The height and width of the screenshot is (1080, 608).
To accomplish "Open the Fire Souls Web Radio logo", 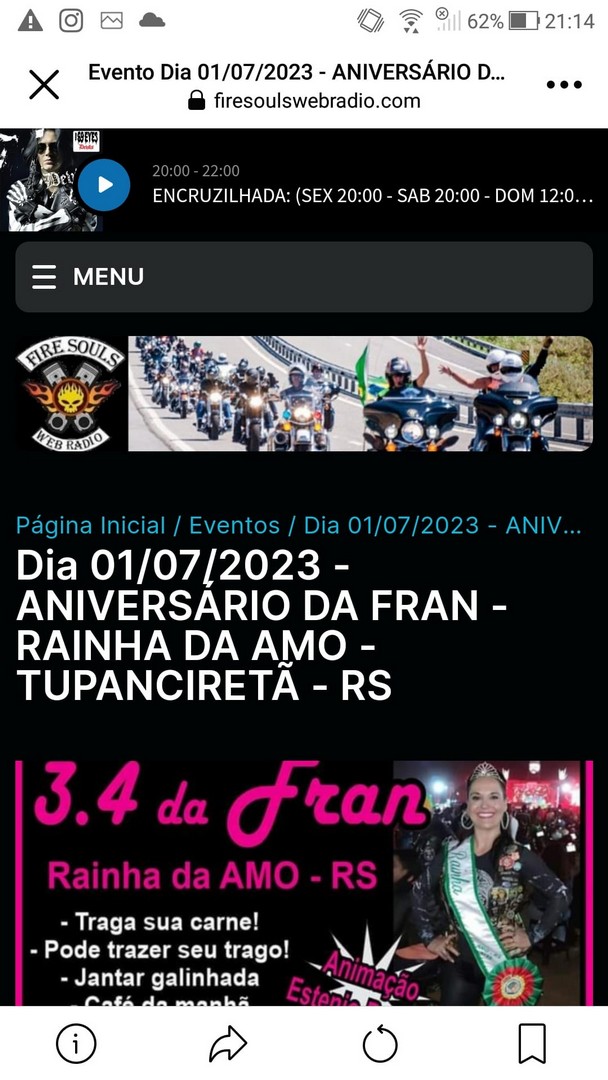I will 71,395.
